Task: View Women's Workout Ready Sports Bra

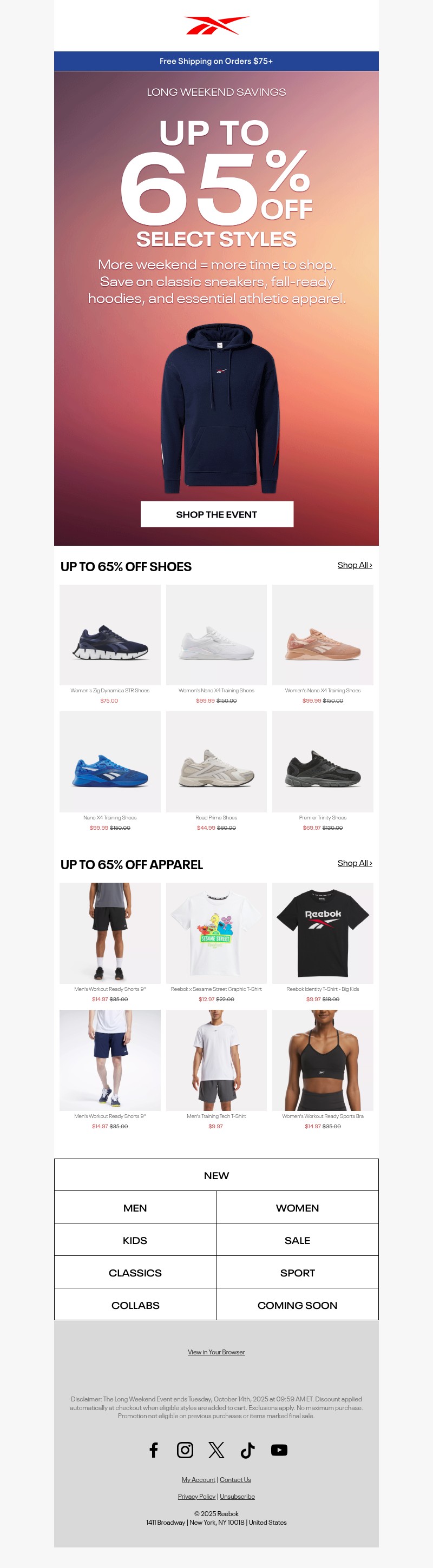Action: [322, 1060]
